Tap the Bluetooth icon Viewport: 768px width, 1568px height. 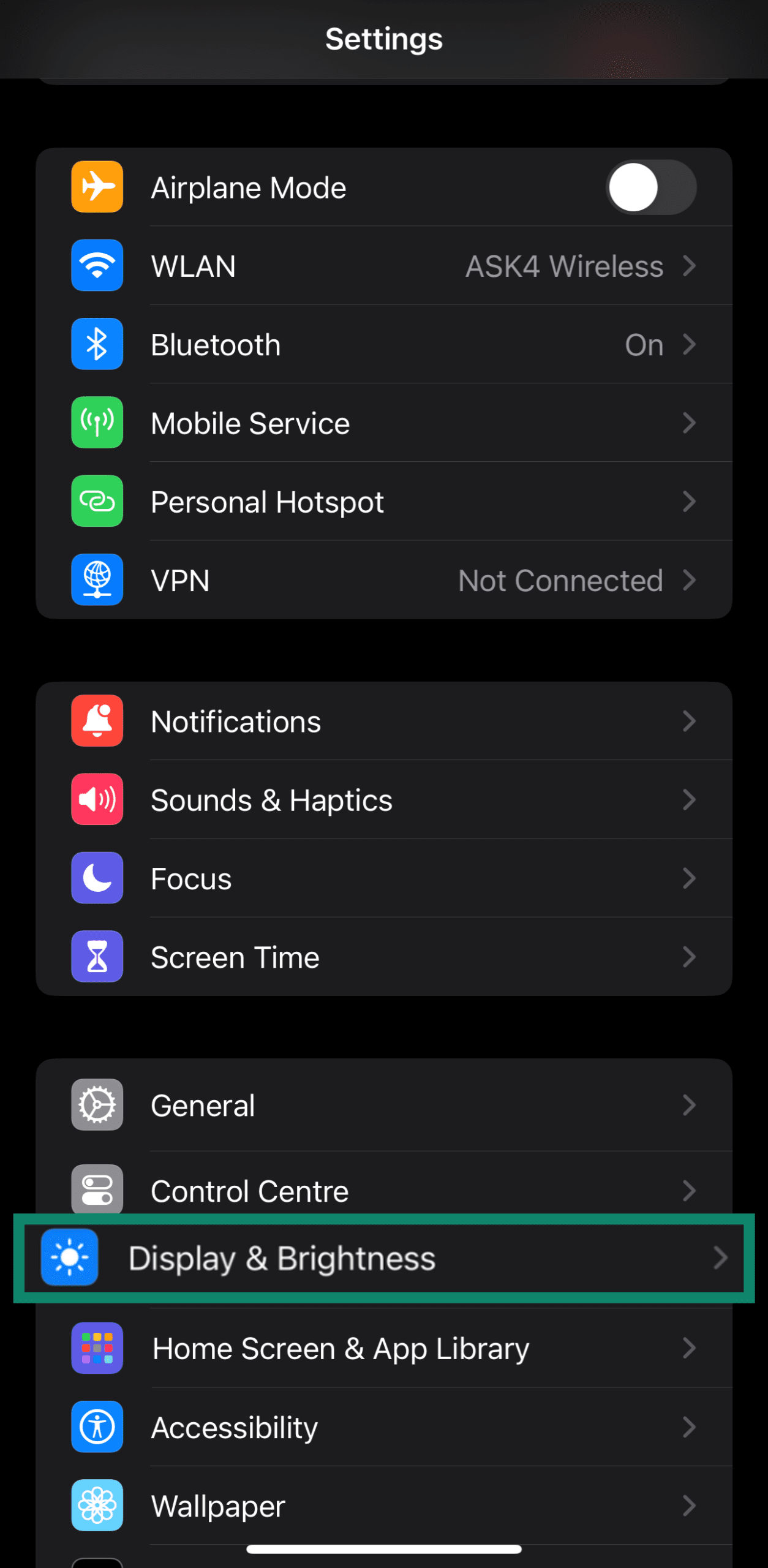96,344
